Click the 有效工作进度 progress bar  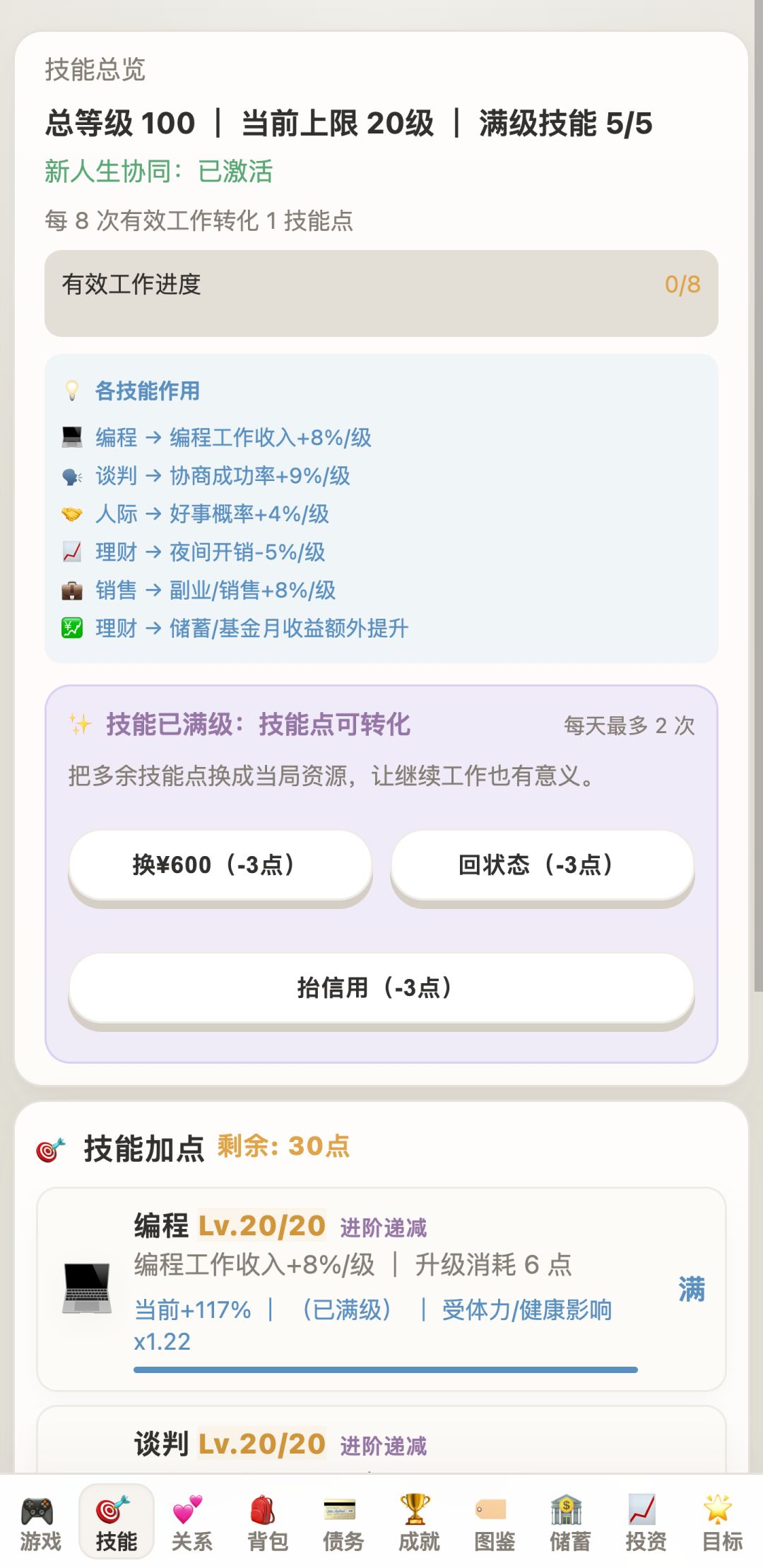(x=381, y=294)
